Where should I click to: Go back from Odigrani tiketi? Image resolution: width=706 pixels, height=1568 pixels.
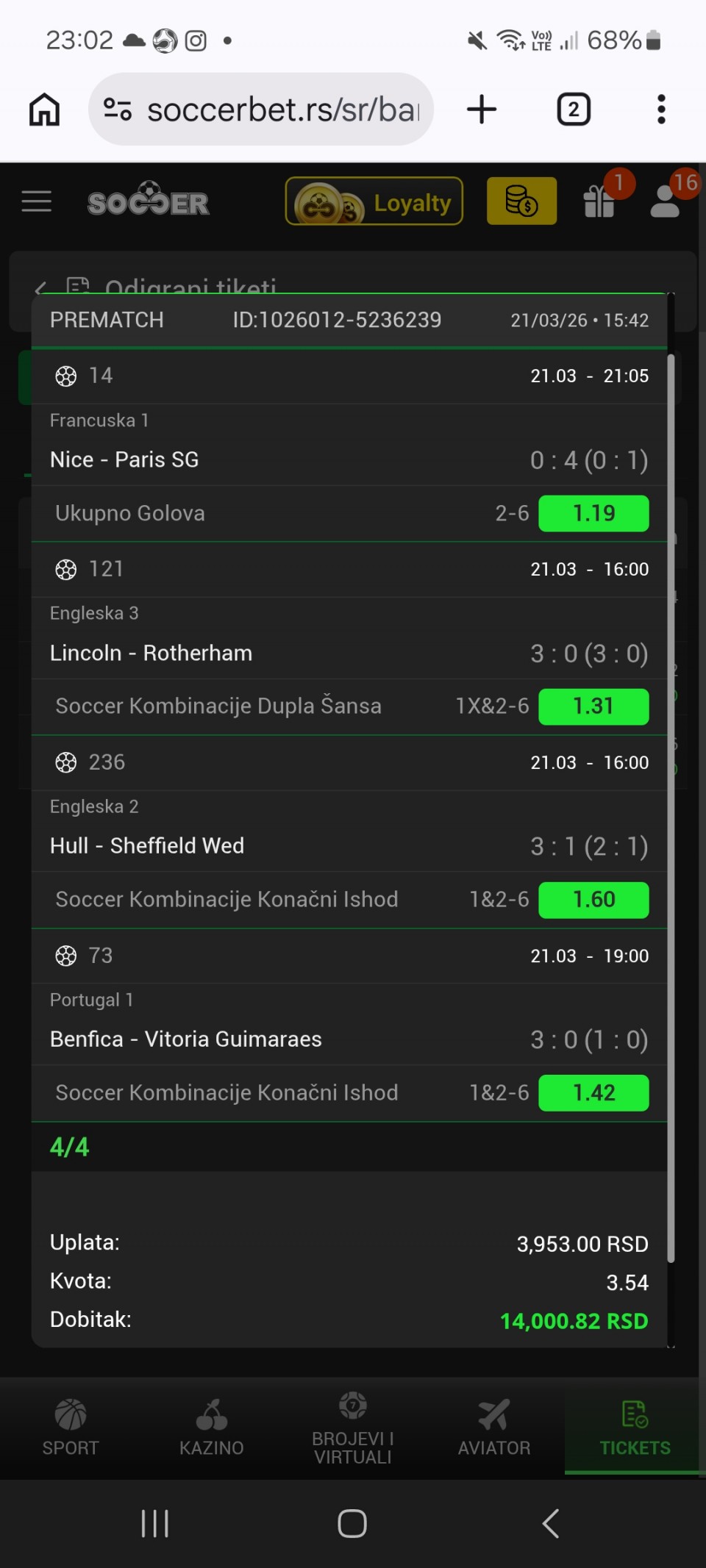(41, 287)
